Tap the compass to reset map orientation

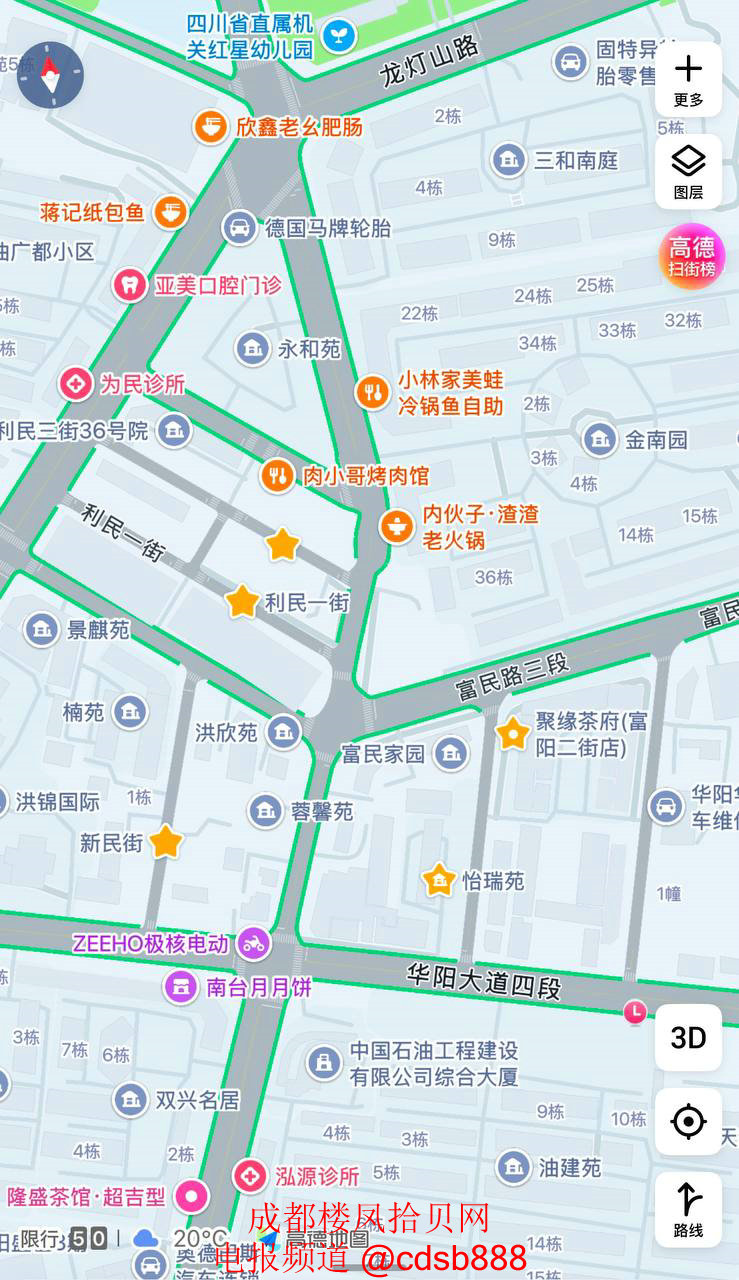50,75
